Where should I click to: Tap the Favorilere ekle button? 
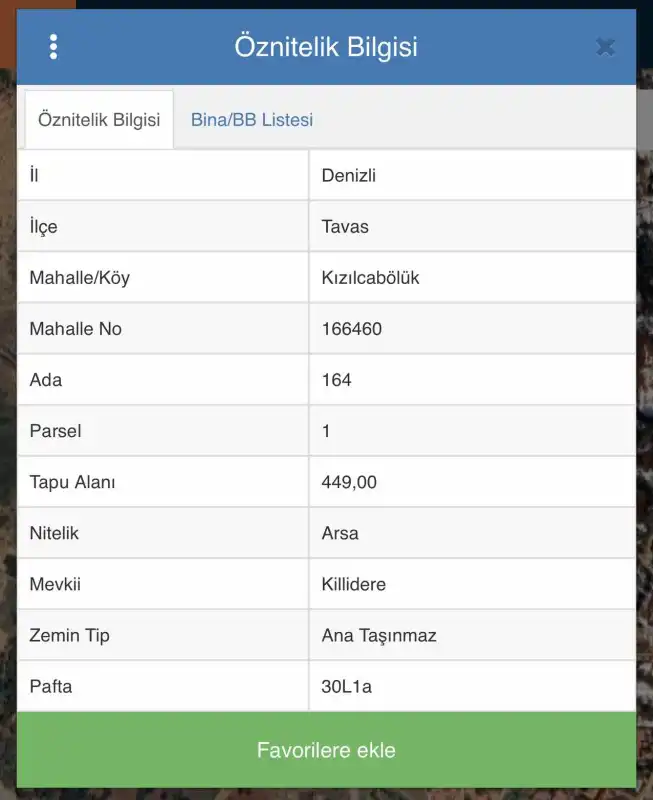pyautogui.click(x=326, y=750)
